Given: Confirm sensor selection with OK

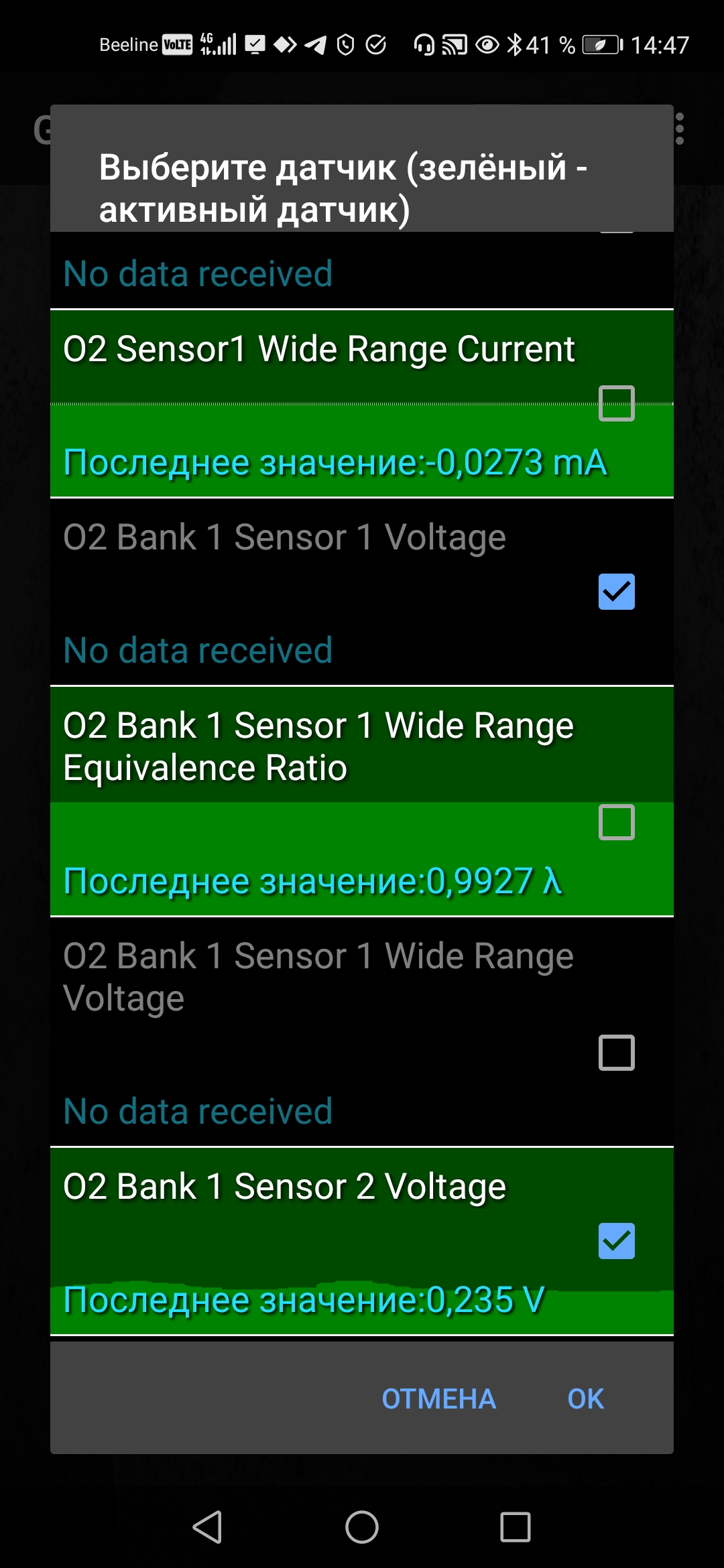Looking at the screenshot, I should click(586, 1399).
